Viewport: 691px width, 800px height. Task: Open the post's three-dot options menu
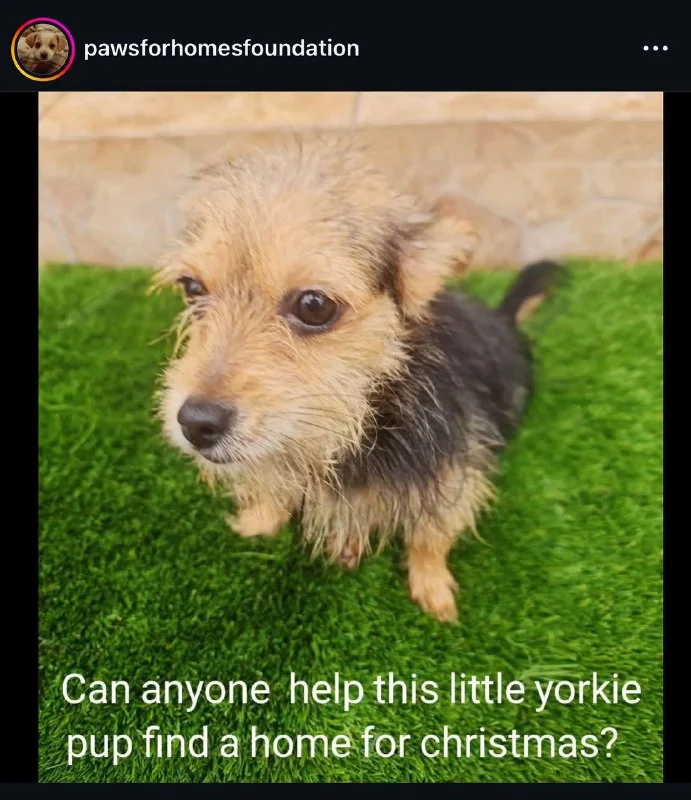pyautogui.click(x=654, y=48)
